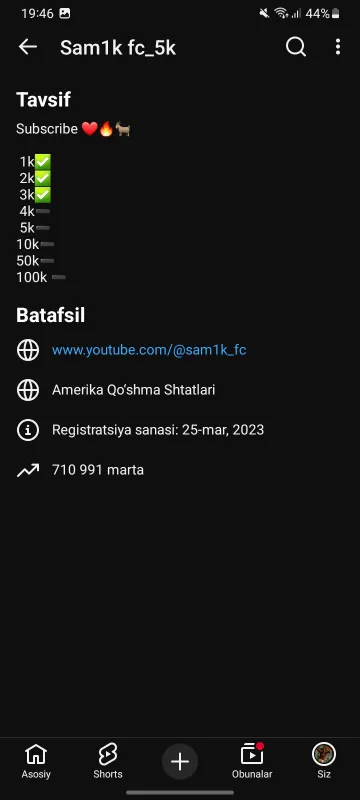Tap the plus create button
360x800 pixels.
tap(180, 762)
